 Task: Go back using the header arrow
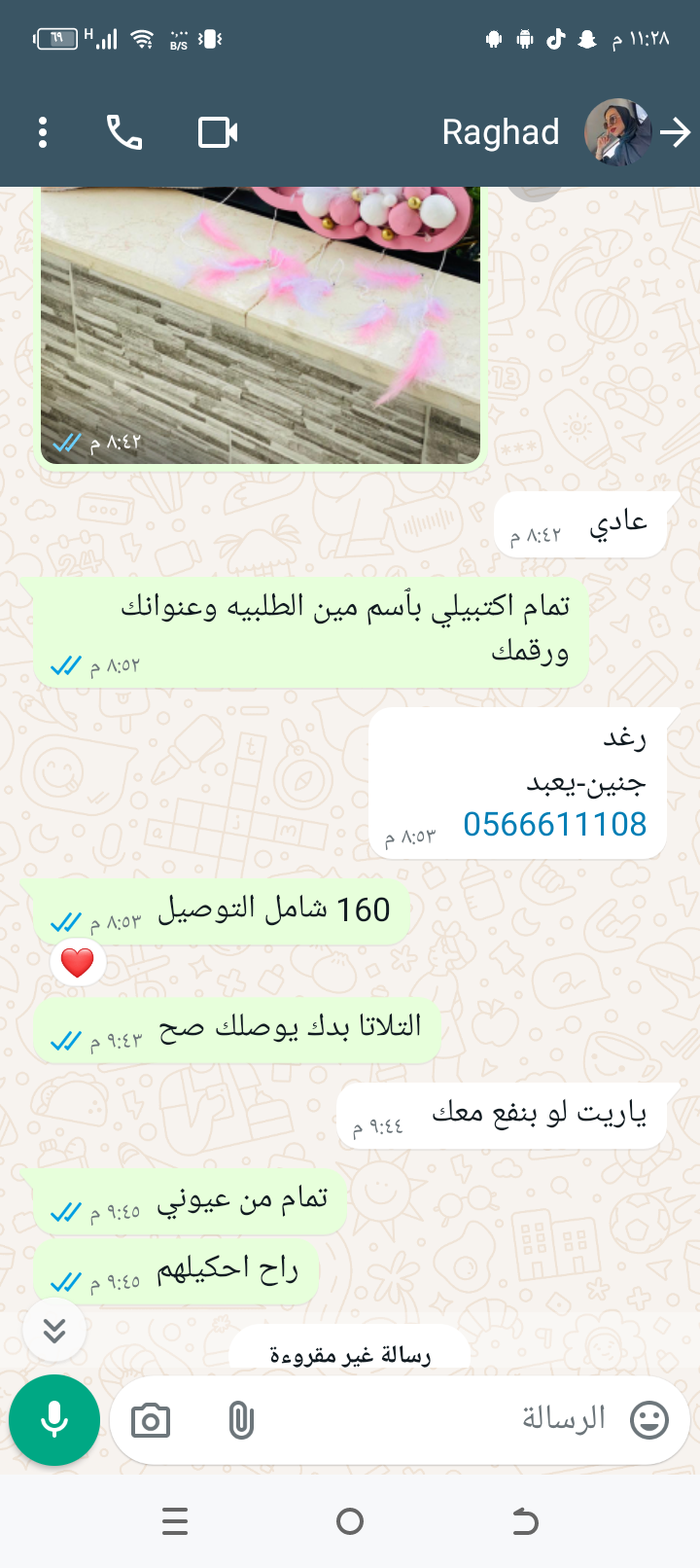676,132
